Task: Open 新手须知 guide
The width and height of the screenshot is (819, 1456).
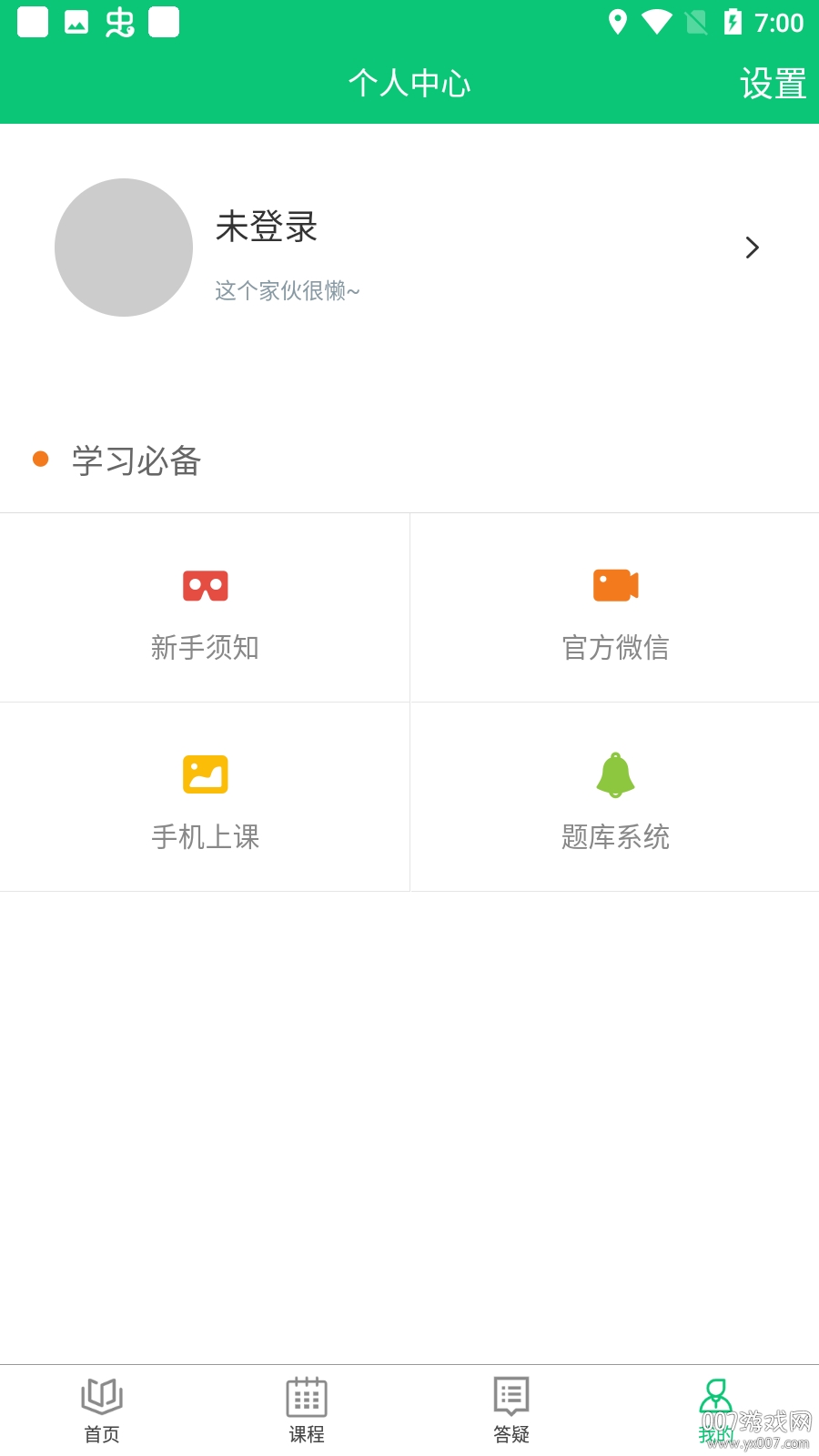Action: pyautogui.click(x=205, y=608)
